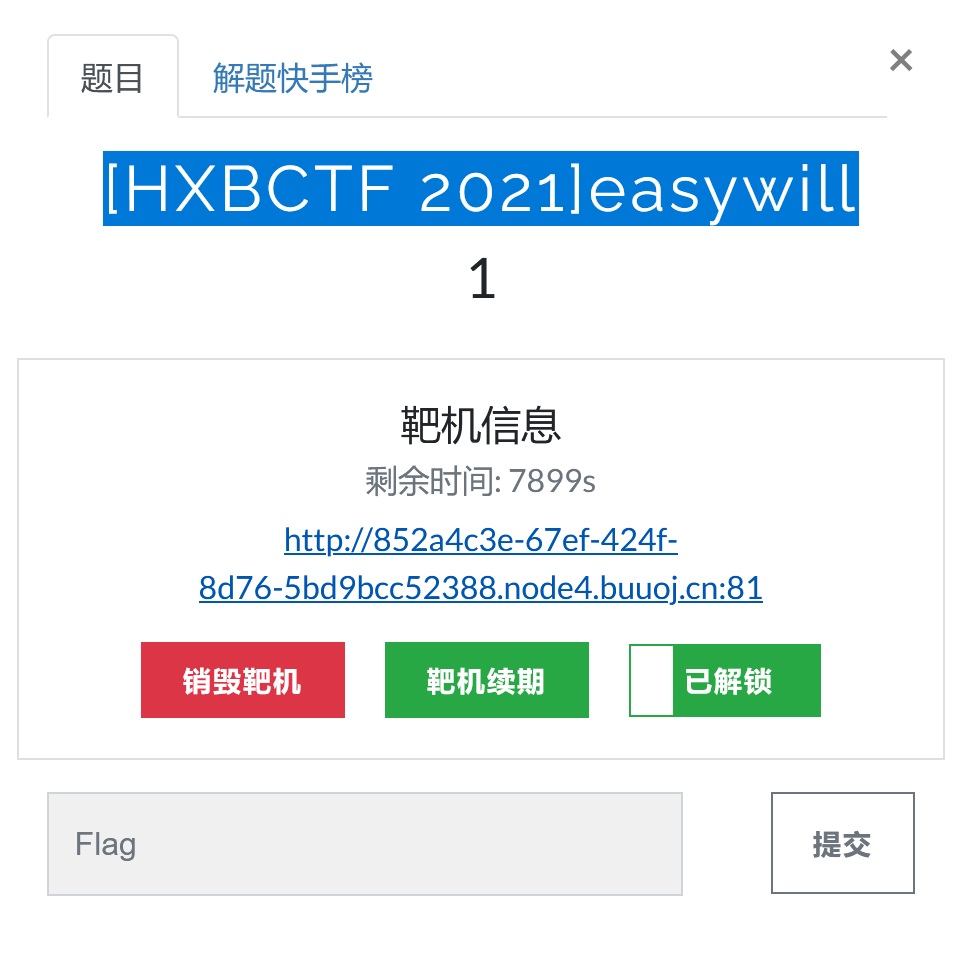Screen dimensions: 964x977
Task: Close the challenge dialog
Action: point(900,61)
